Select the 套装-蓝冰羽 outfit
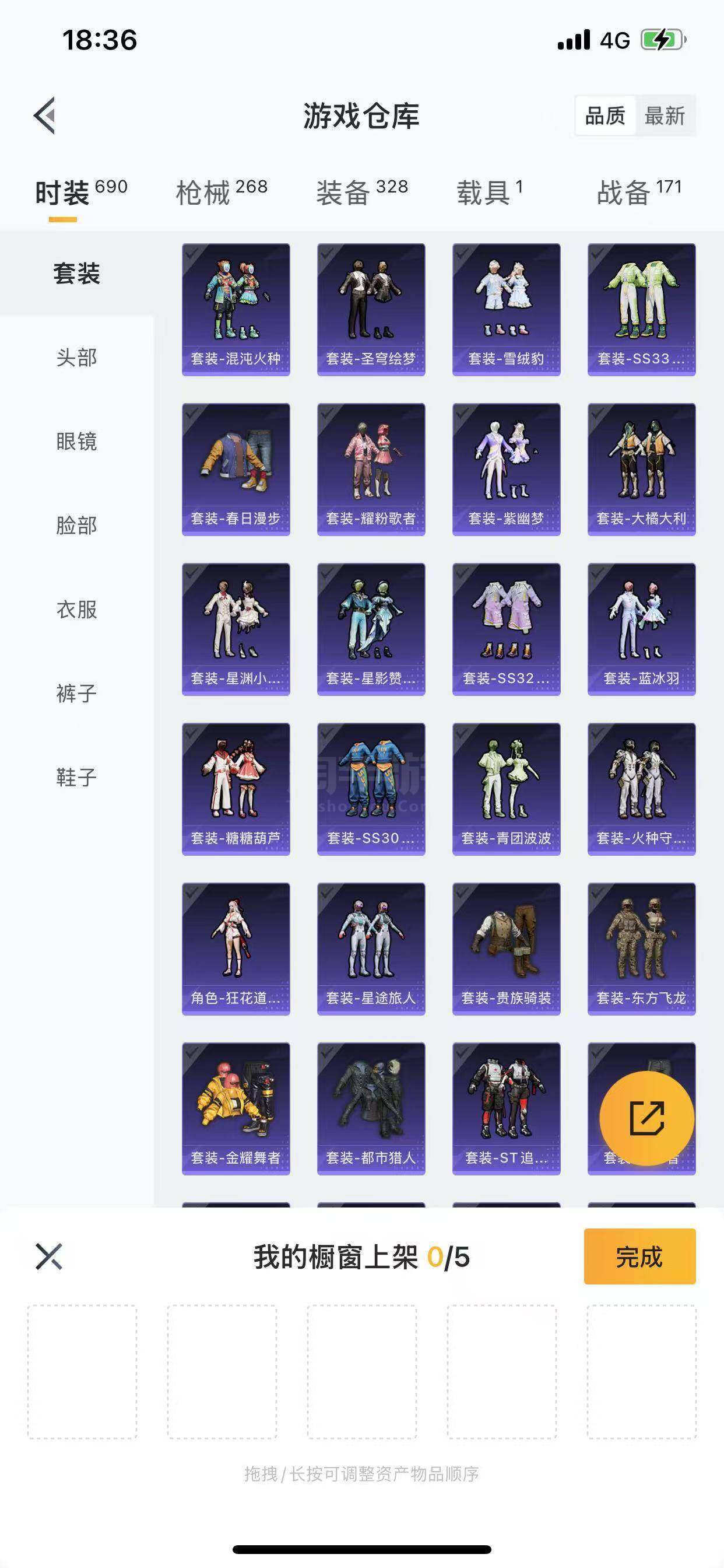This screenshot has height=1568, width=724. coord(641,629)
